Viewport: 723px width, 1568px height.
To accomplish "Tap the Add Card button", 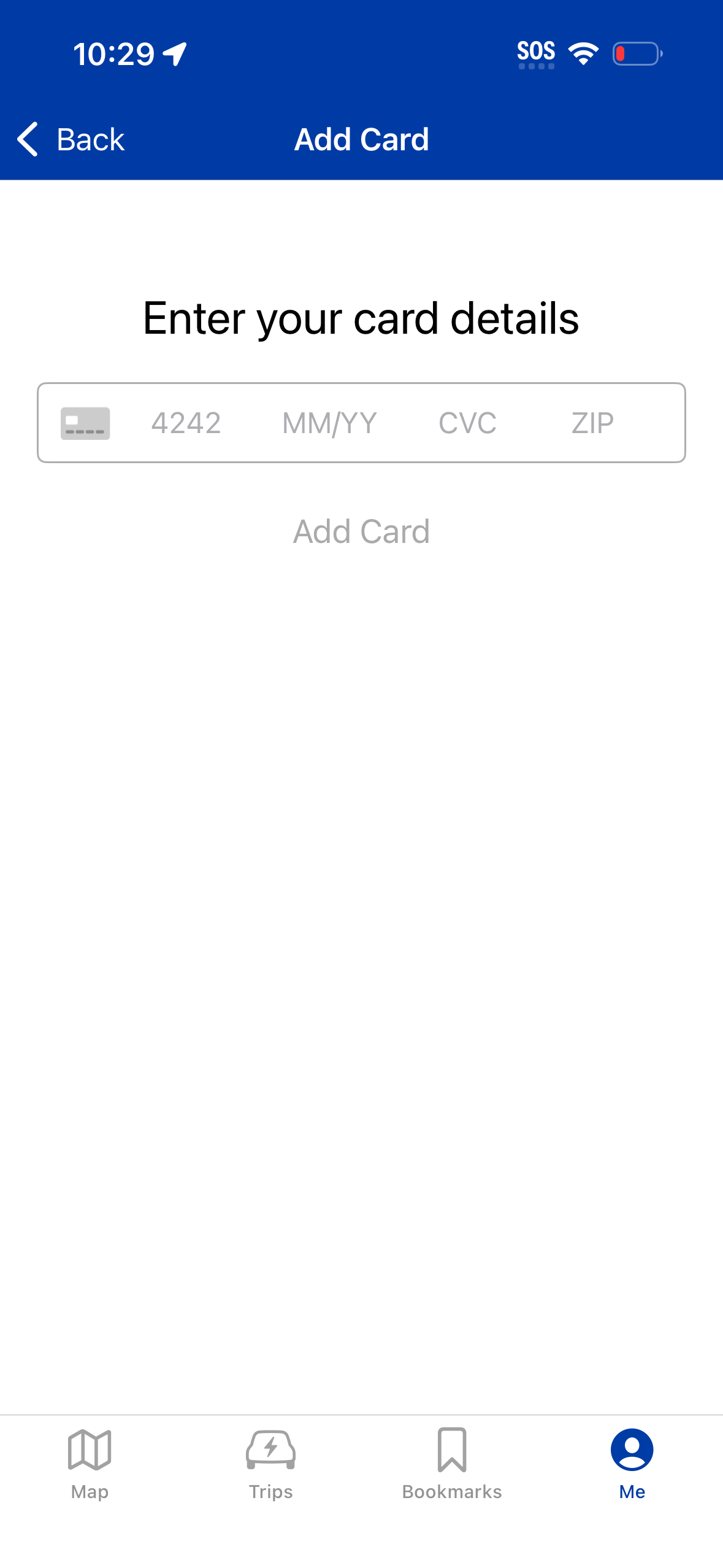I will (361, 531).
